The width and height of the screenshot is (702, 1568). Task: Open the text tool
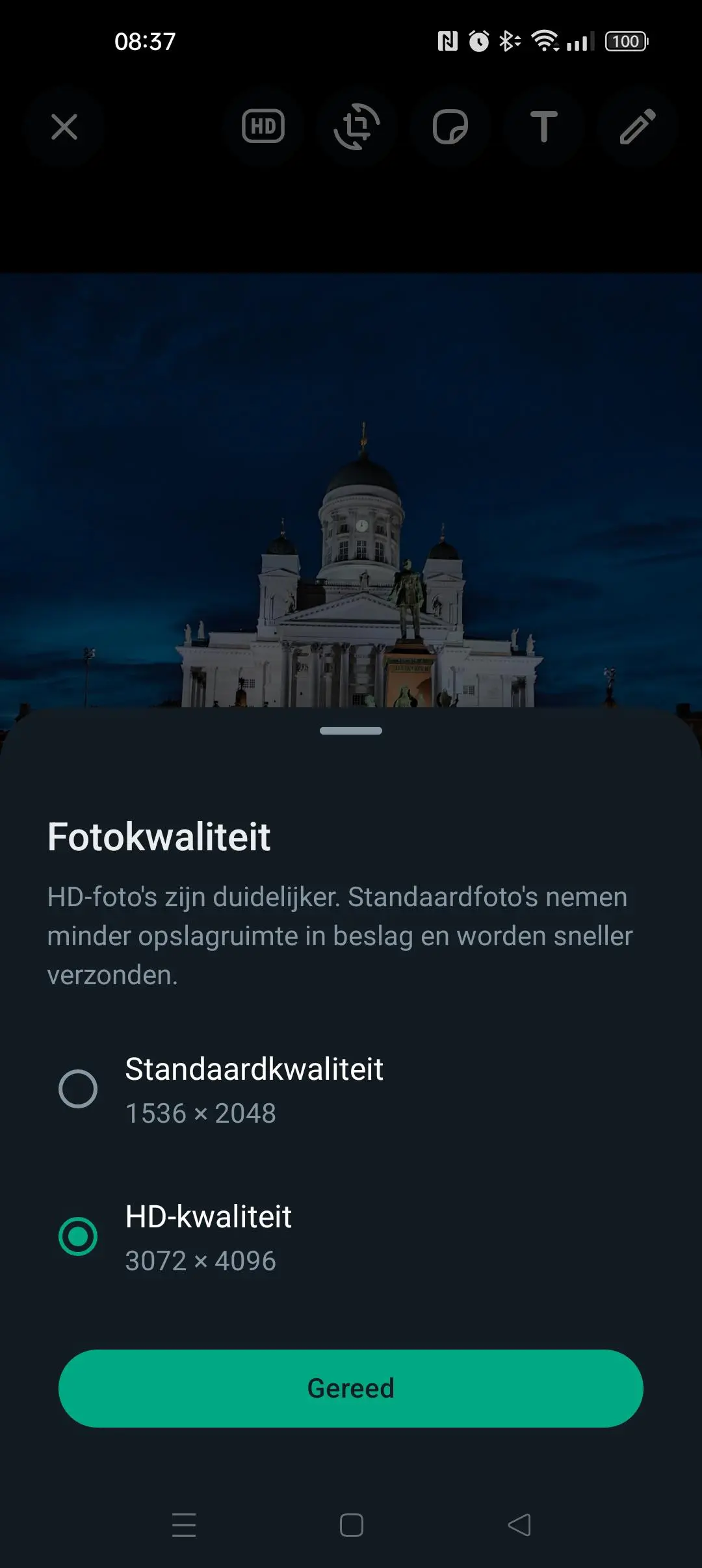[x=544, y=127]
